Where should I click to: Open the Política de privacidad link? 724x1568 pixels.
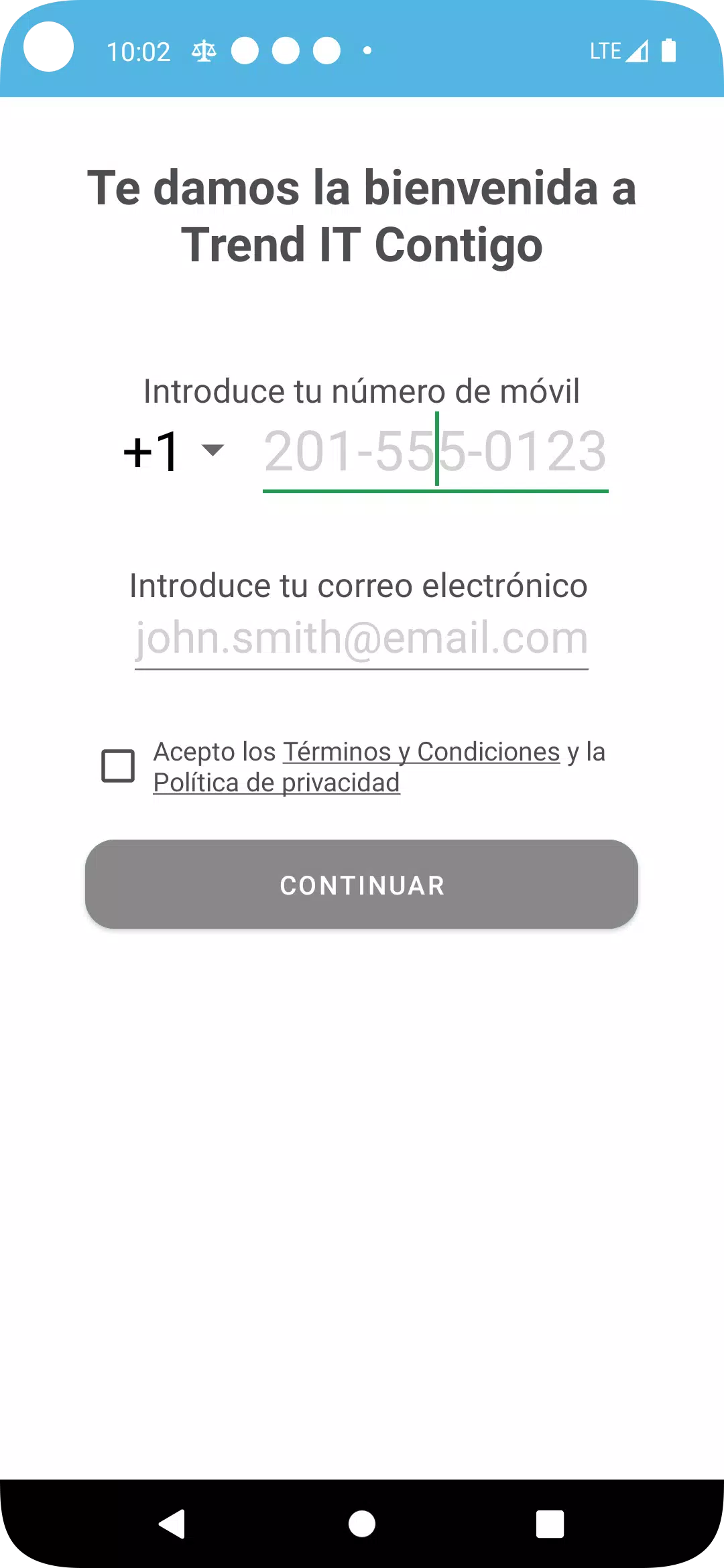coord(277,783)
